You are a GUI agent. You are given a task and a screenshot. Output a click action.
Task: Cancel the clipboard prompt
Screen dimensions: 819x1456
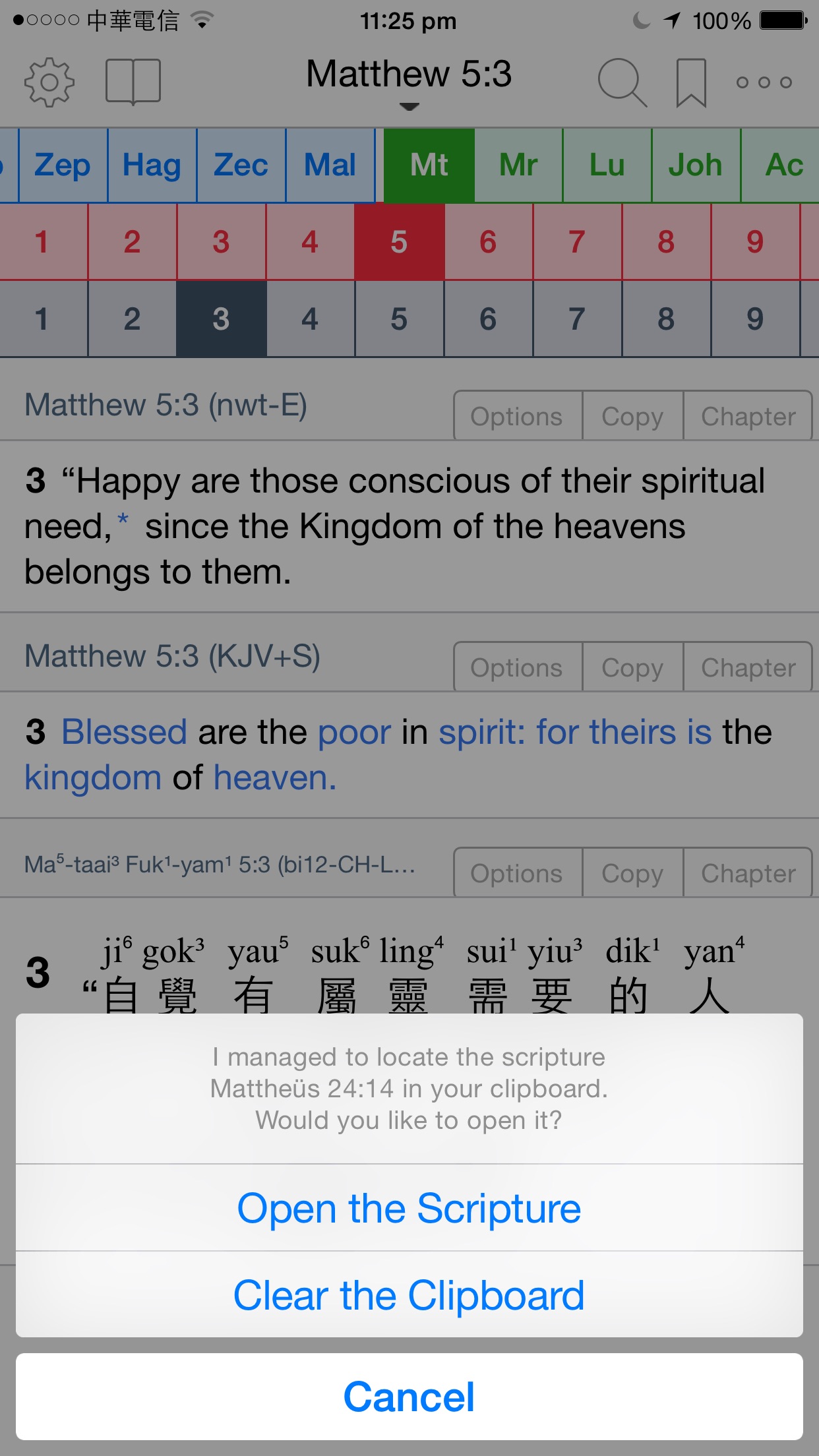click(x=409, y=1397)
